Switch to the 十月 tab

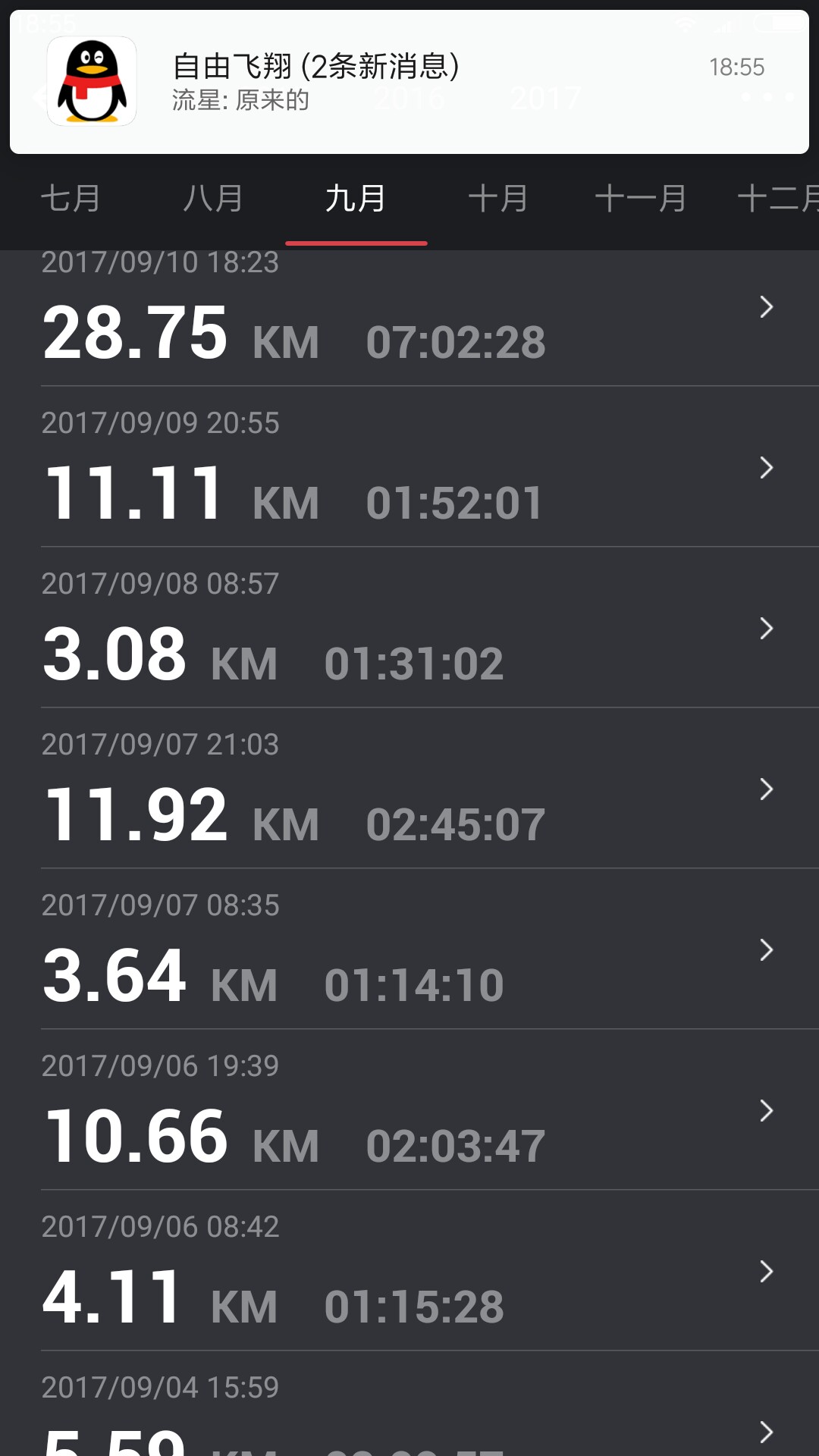(x=498, y=199)
